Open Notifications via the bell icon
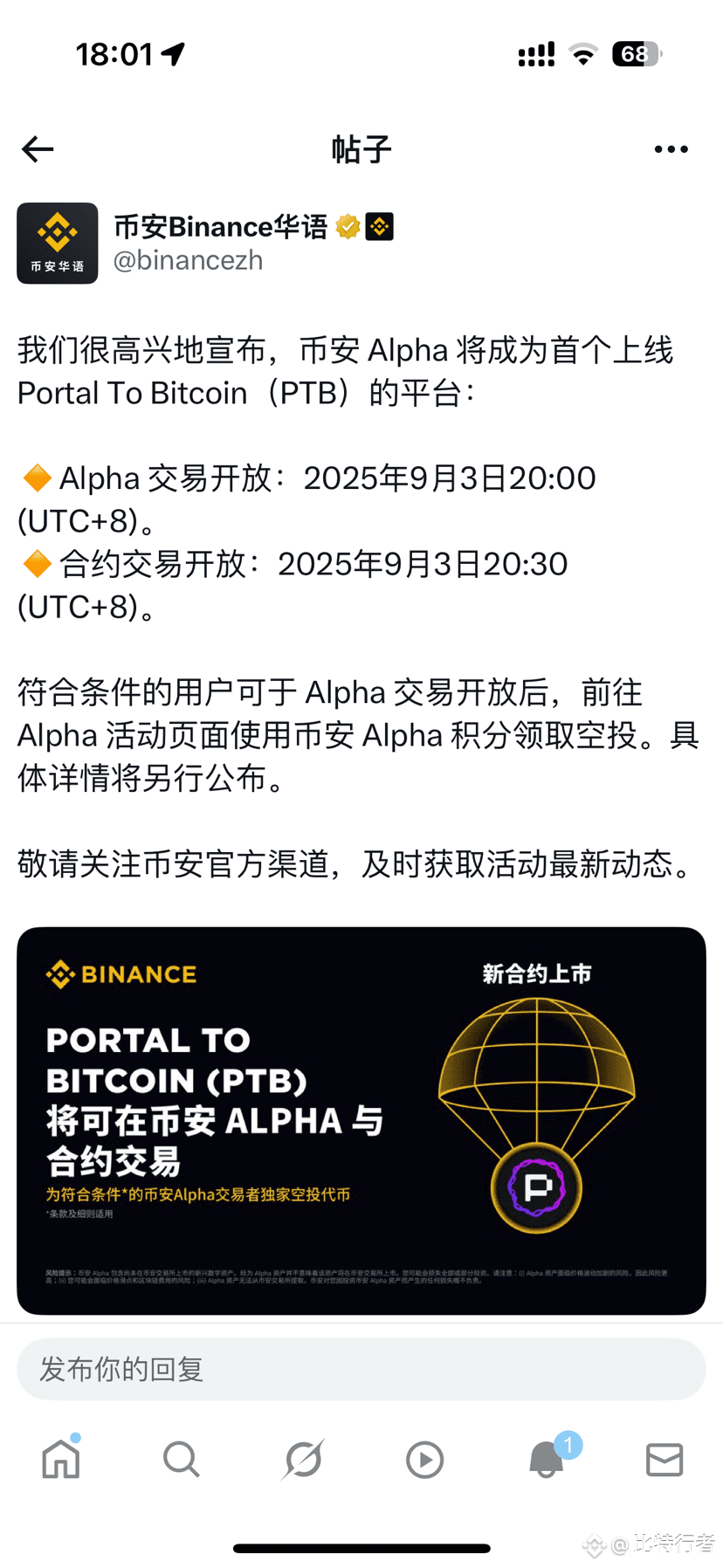Screen dimensions: 723x1568 pos(547,1461)
